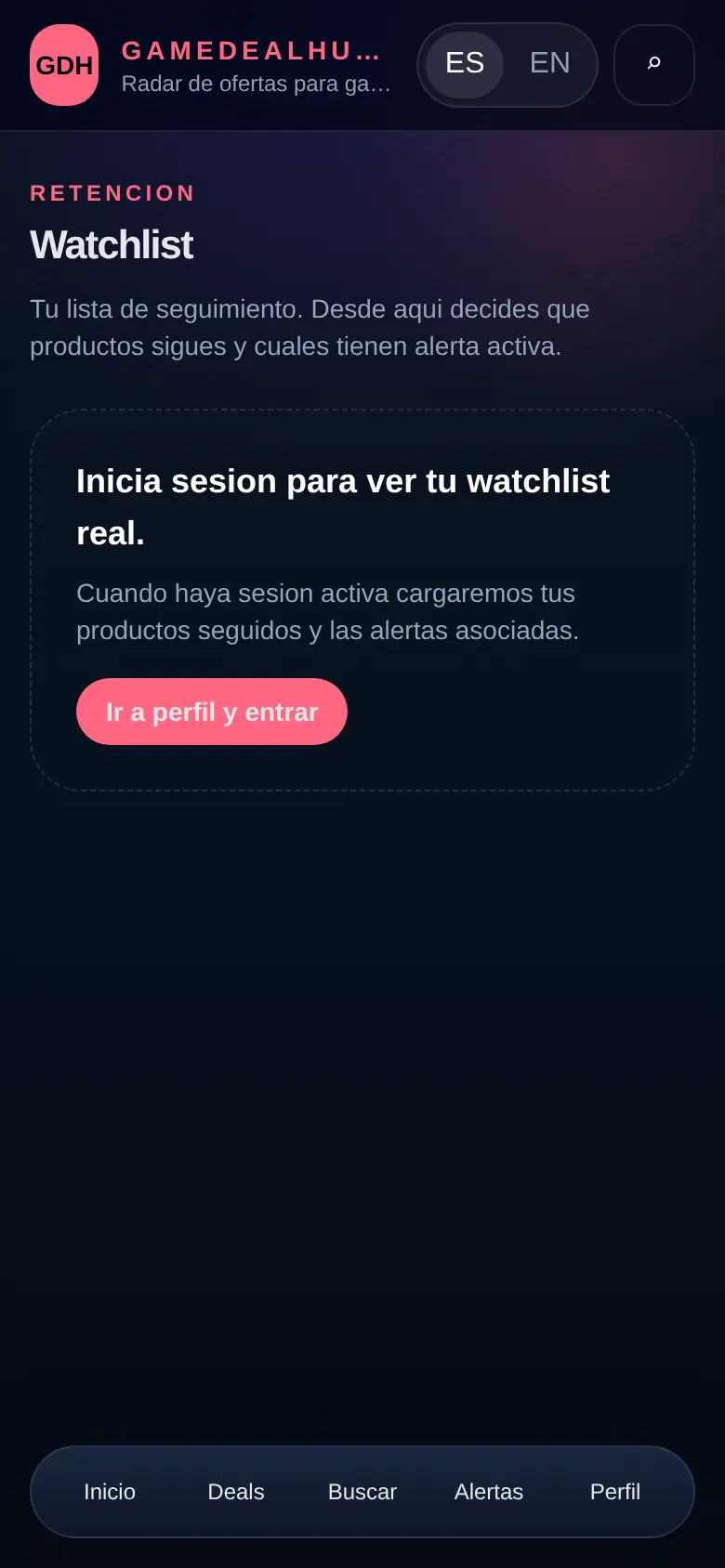725x1568 pixels.
Task: Switch the language to EN
Action: (550, 63)
